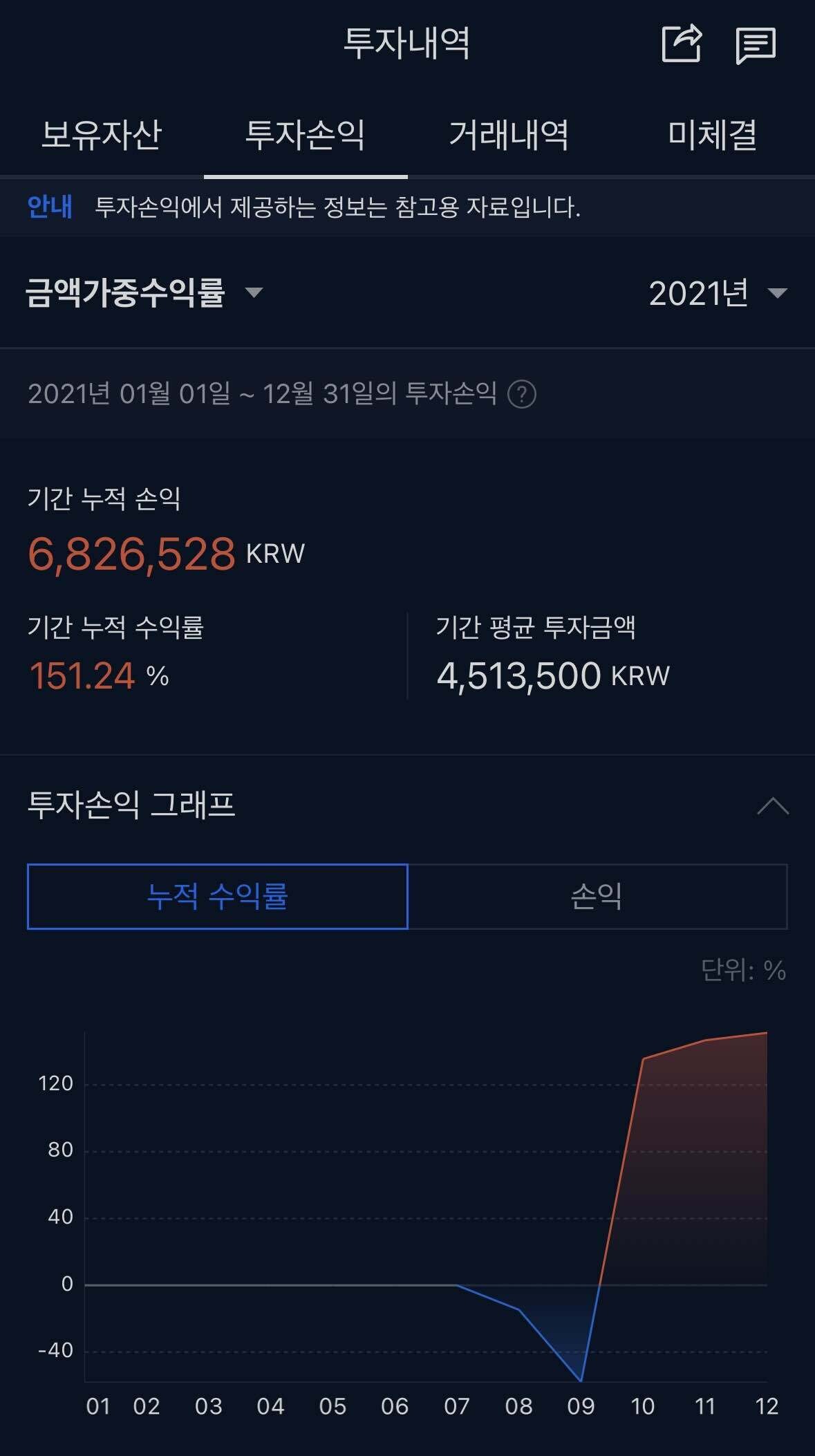
Task: Open the chat feedback icon
Action: [758, 46]
